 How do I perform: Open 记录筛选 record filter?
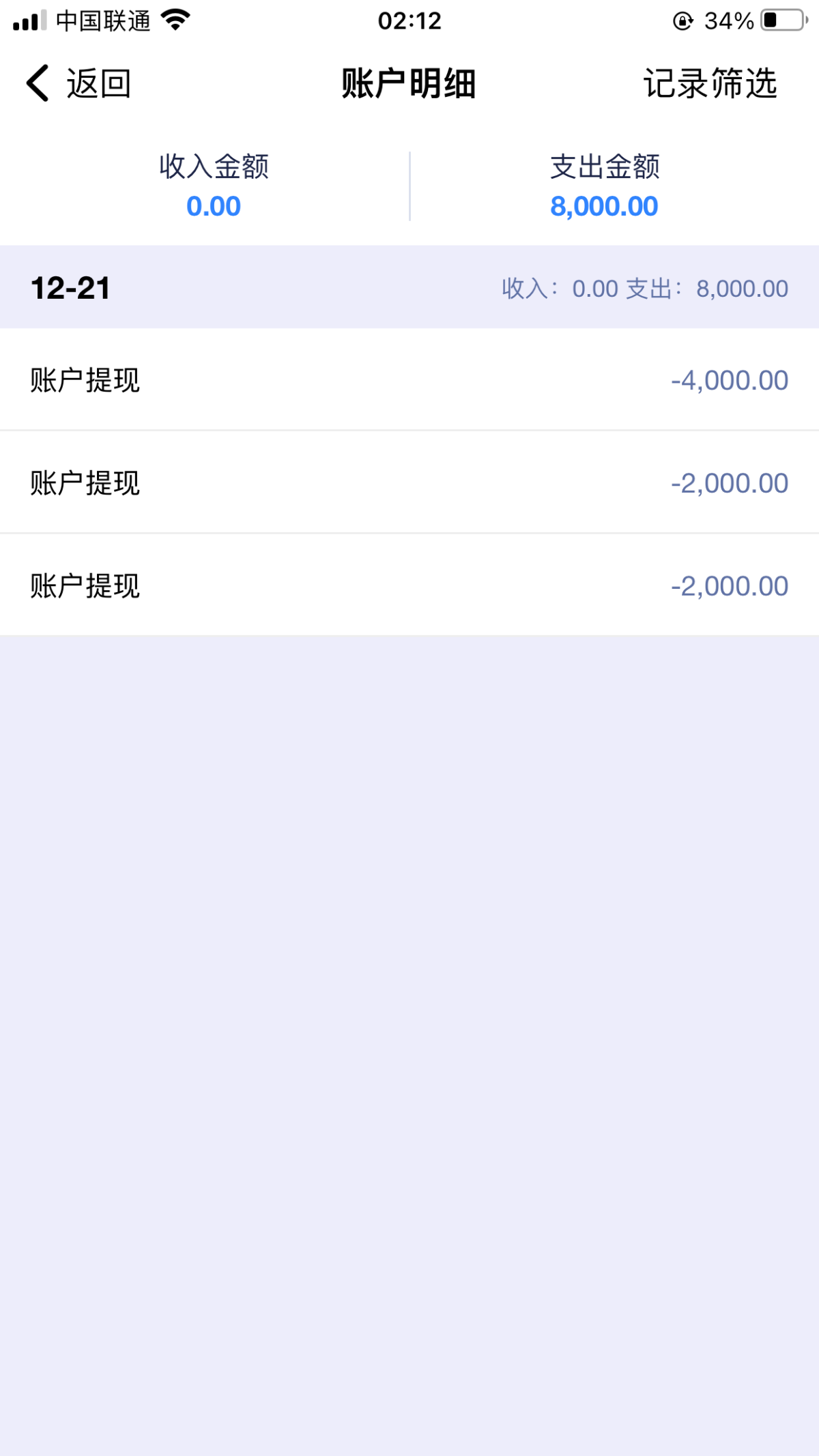(x=710, y=83)
